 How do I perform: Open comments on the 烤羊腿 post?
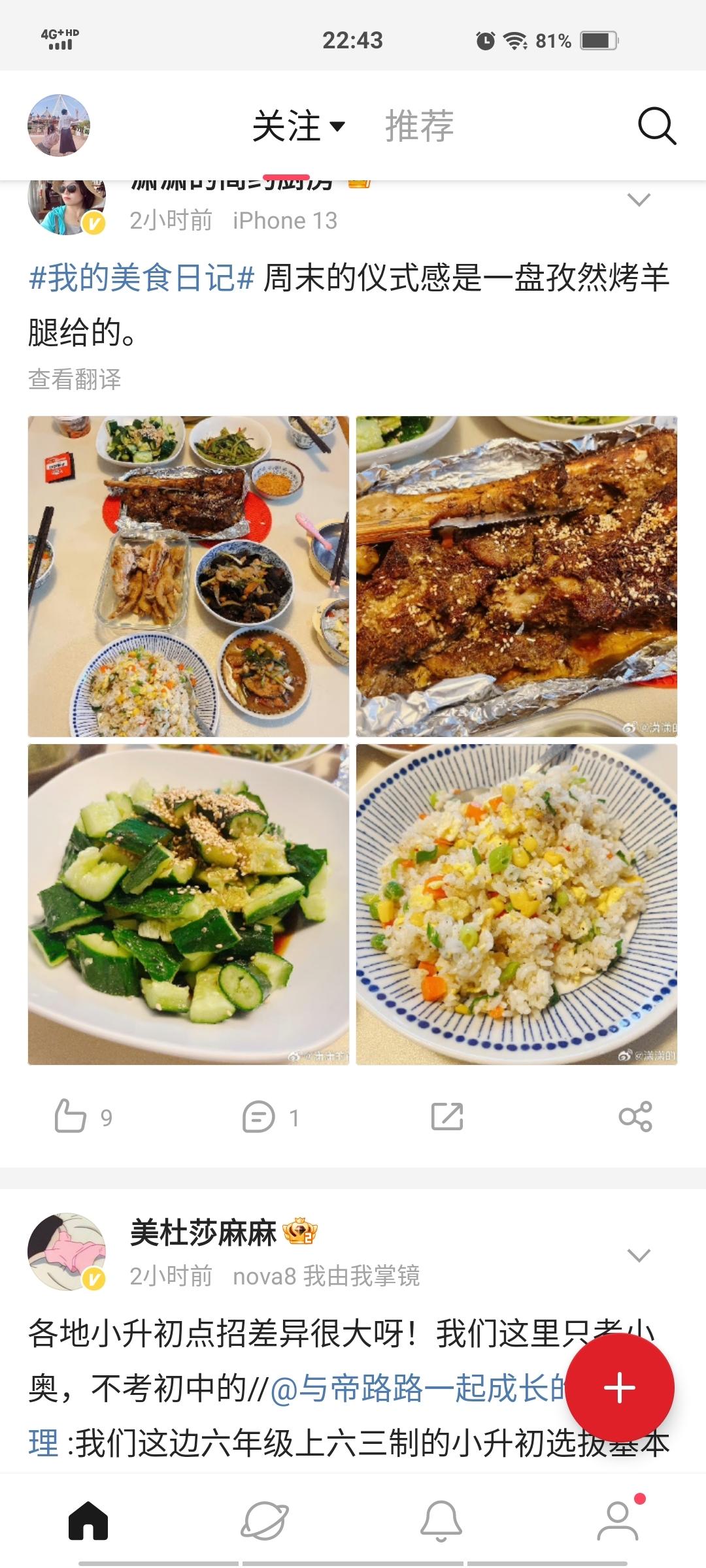click(x=259, y=1116)
